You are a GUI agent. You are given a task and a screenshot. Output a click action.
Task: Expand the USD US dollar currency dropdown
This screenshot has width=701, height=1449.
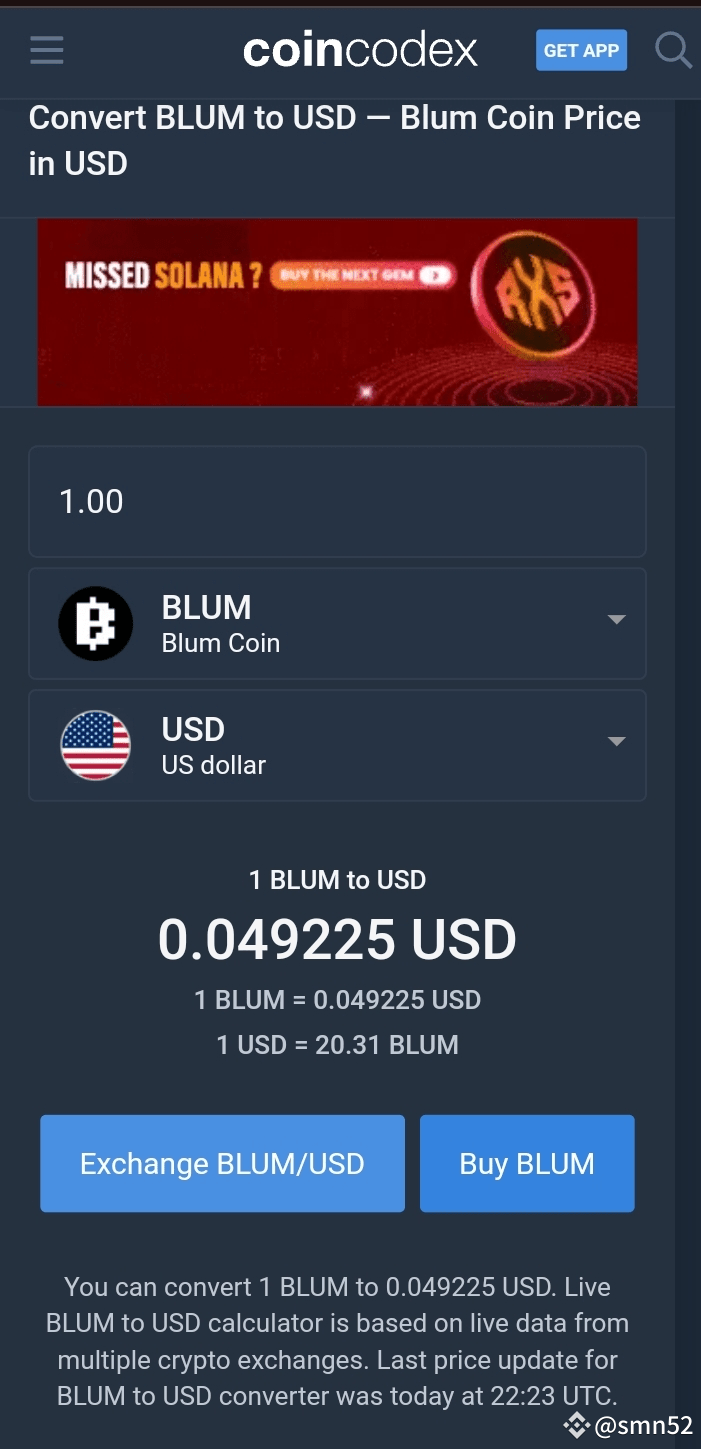(x=337, y=745)
